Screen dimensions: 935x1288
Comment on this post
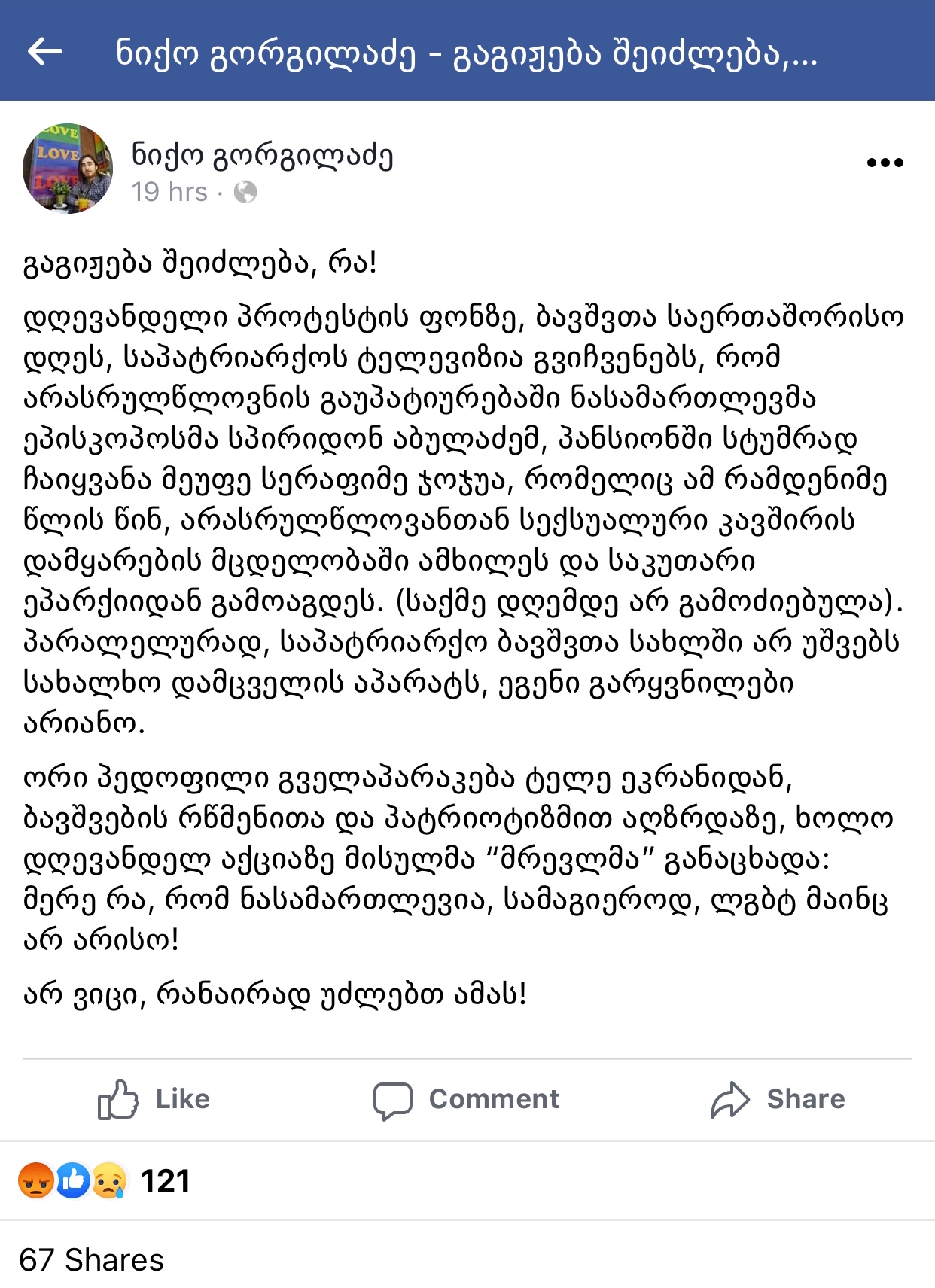pos(467,1100)
